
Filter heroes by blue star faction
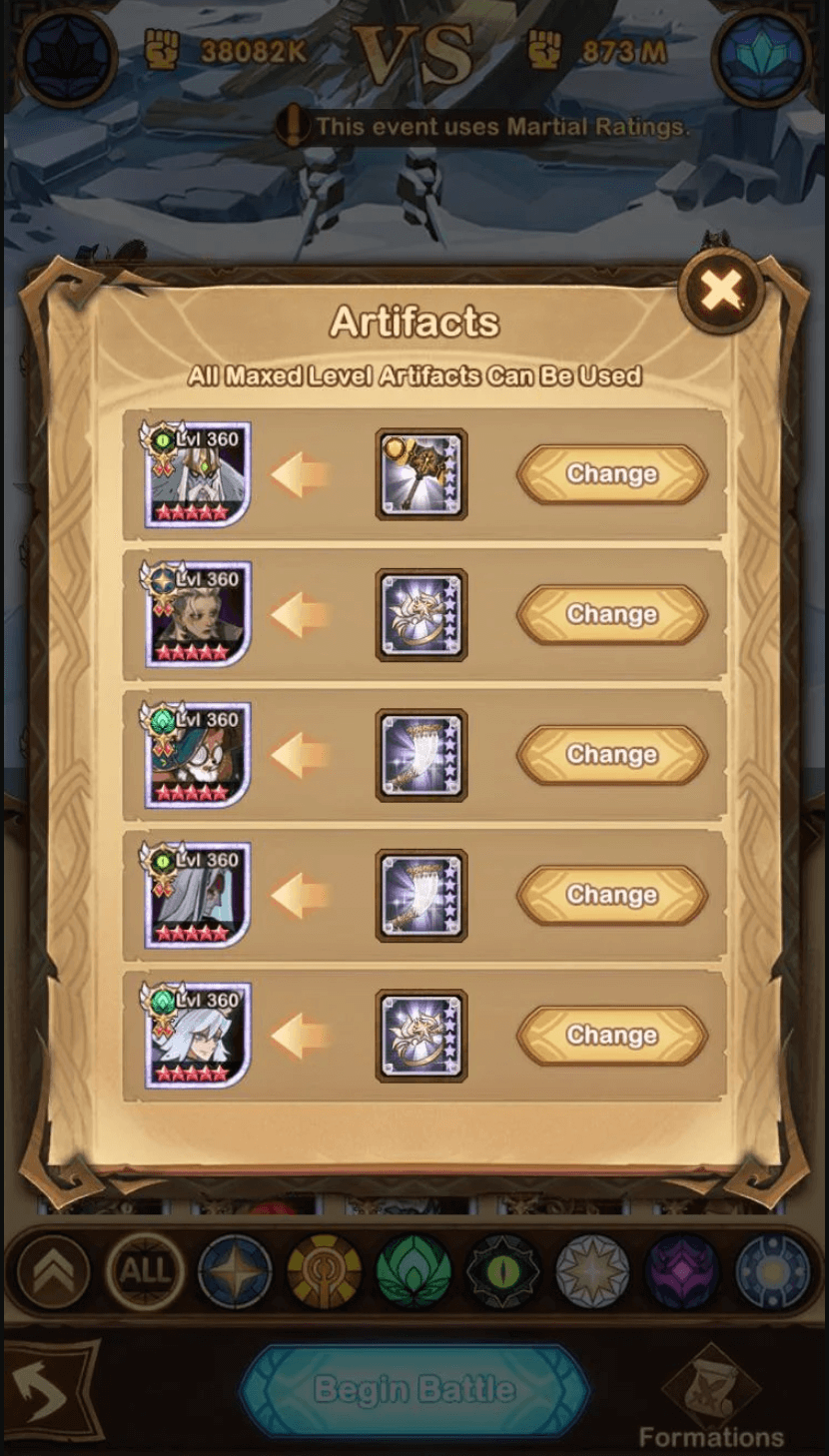[235, 1272]
